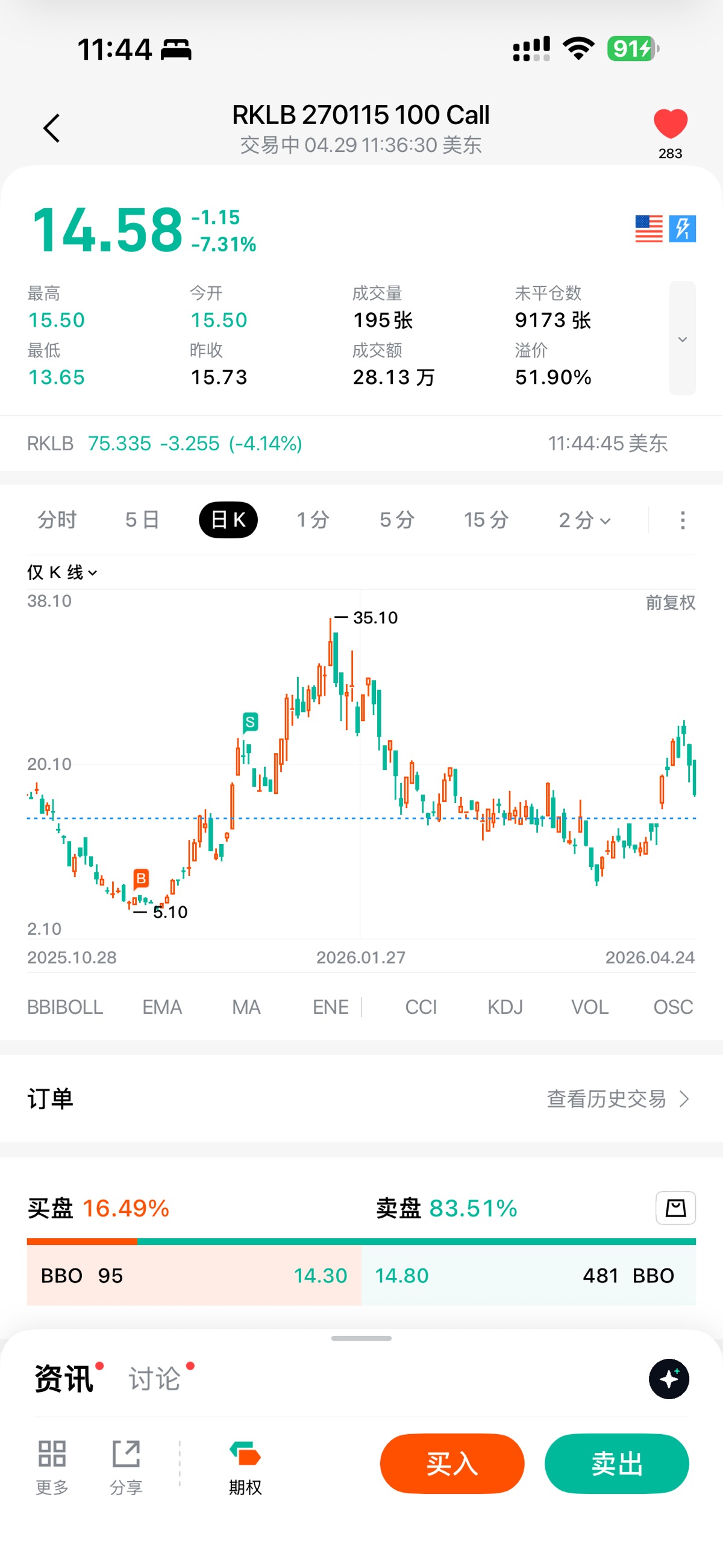Viewport: 723px width, 1568px height.
Task: Select the 15分 chart interval
Action: coord(486,520)
